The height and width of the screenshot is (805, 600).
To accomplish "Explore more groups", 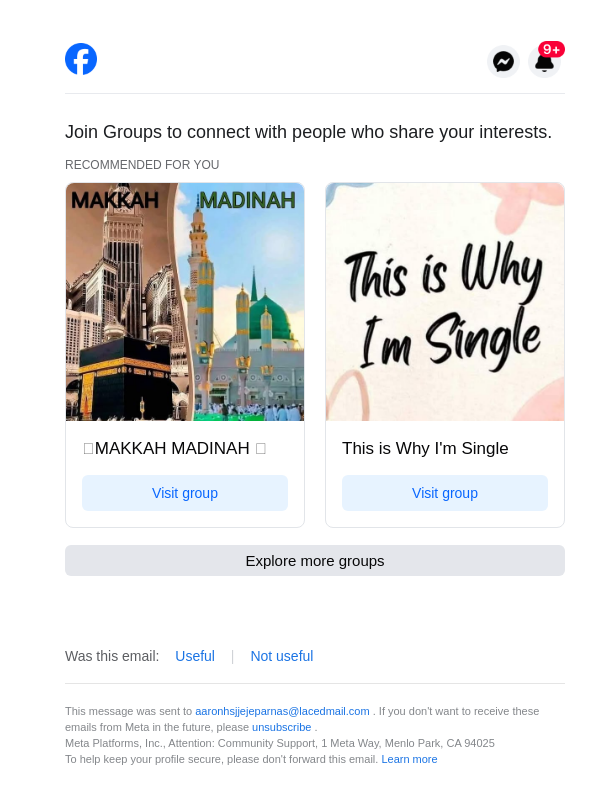I will click(x=315, y=561).
